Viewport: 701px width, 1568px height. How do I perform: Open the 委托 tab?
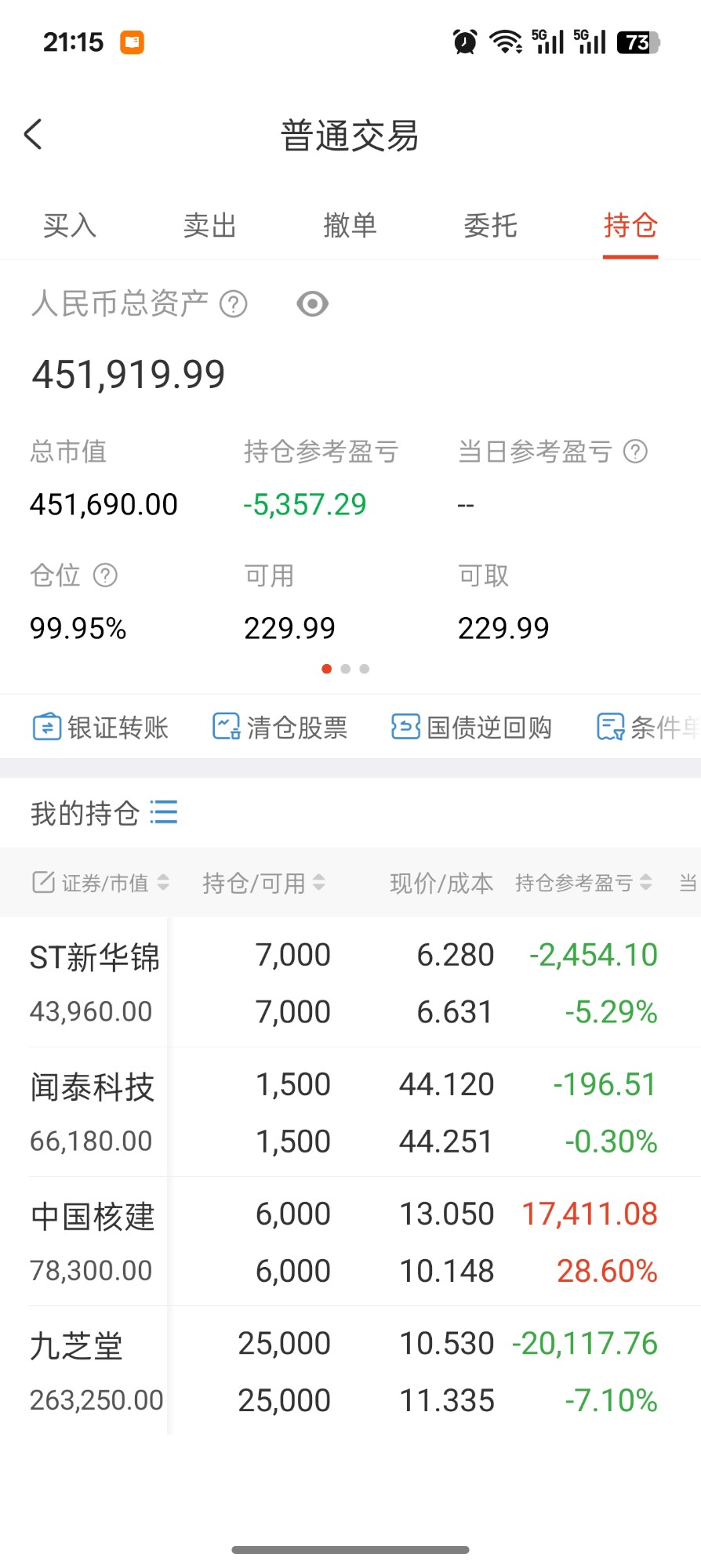pyautogui.click(x=491, y=226)
